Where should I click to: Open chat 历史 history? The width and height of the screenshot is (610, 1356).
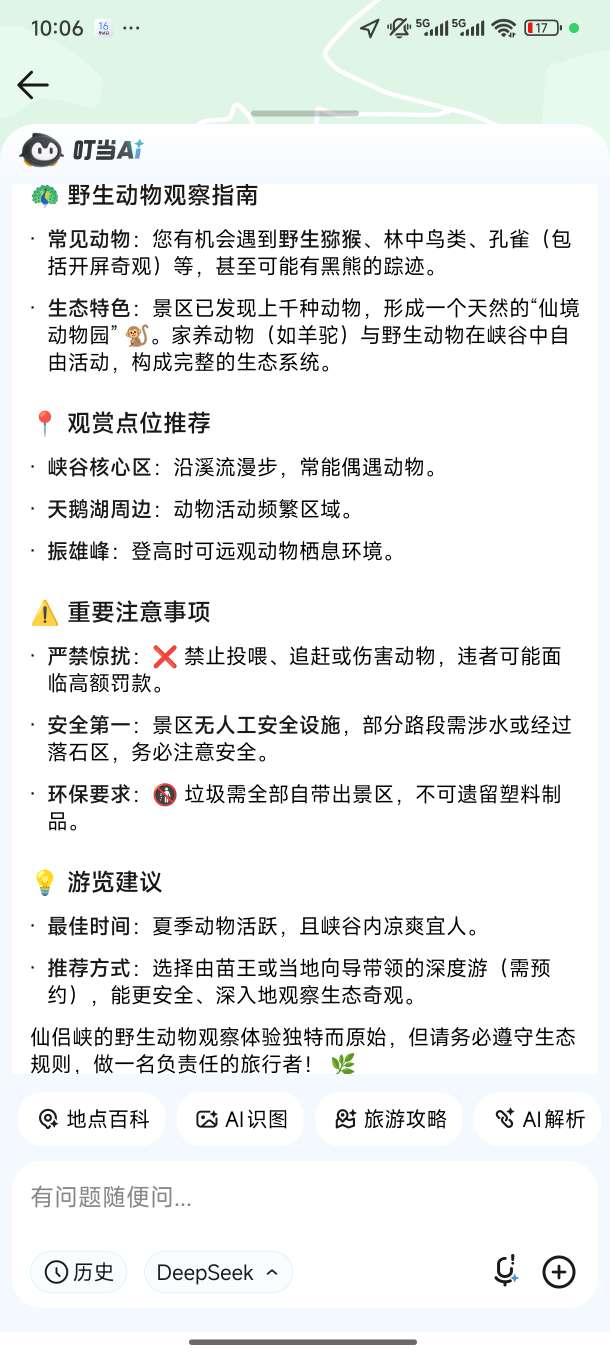tap(79, 1272)
